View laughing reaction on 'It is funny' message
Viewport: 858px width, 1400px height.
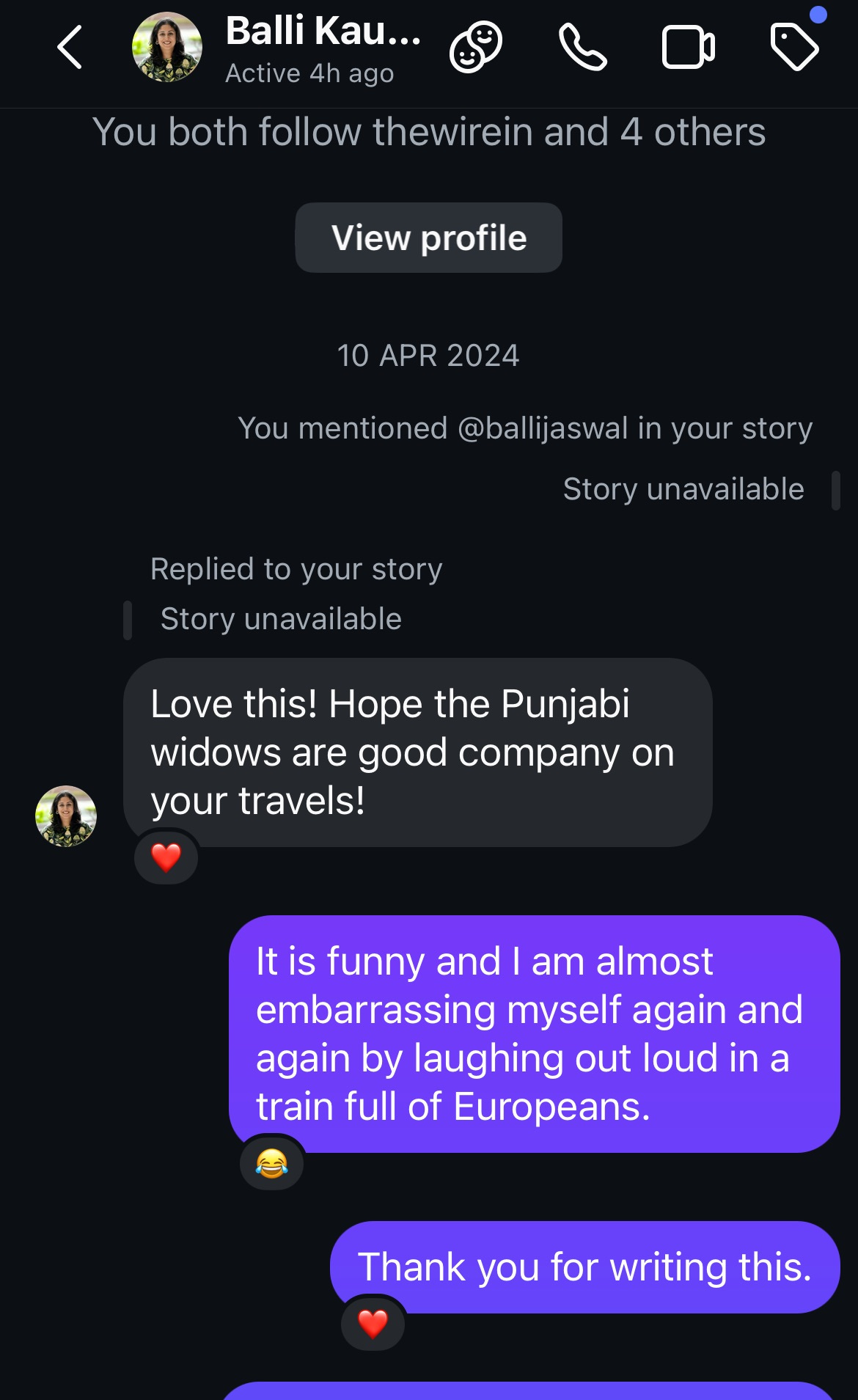click(x=271, y=1163)
